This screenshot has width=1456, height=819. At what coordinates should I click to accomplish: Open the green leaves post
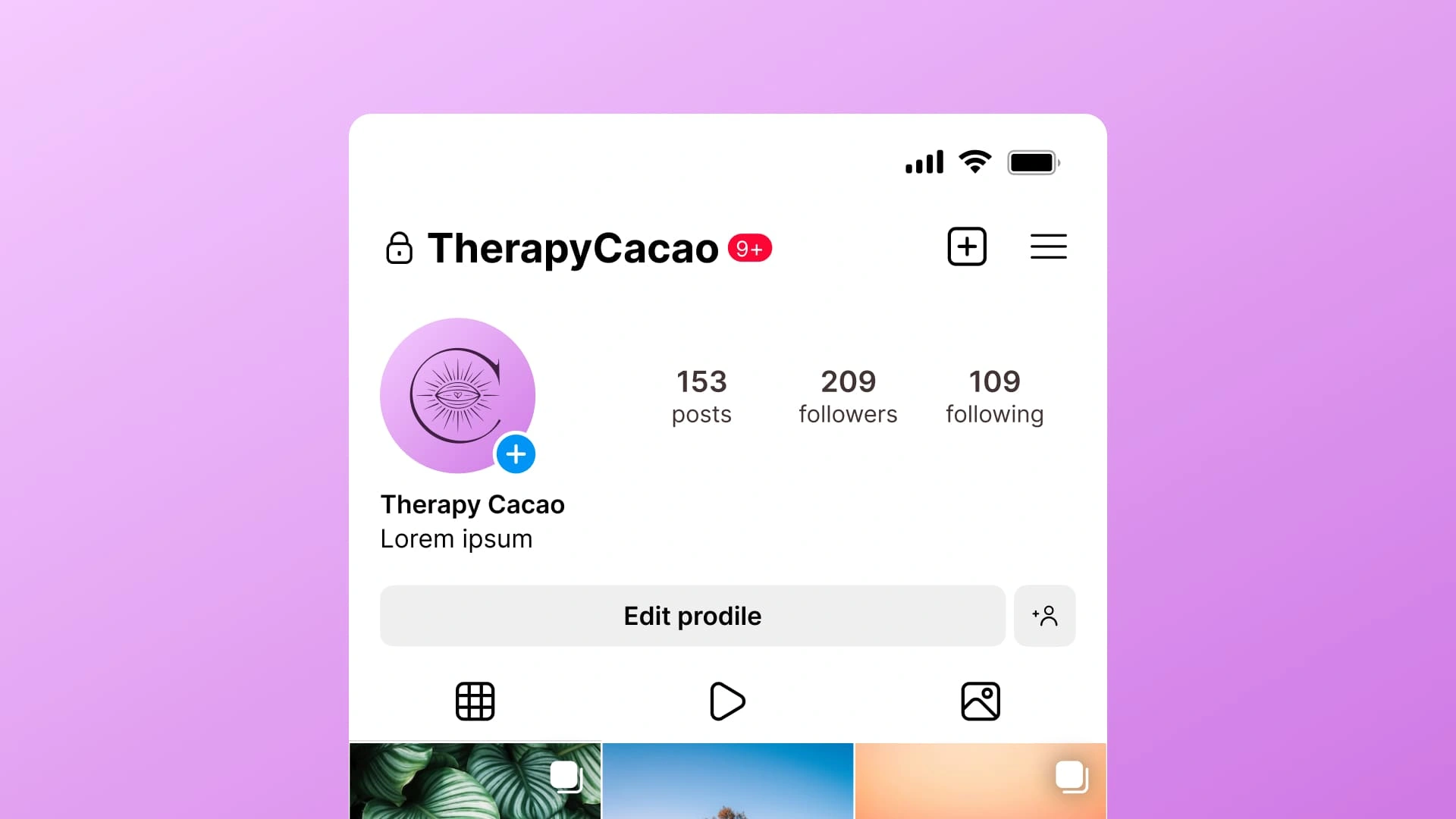tap(475, 781)
